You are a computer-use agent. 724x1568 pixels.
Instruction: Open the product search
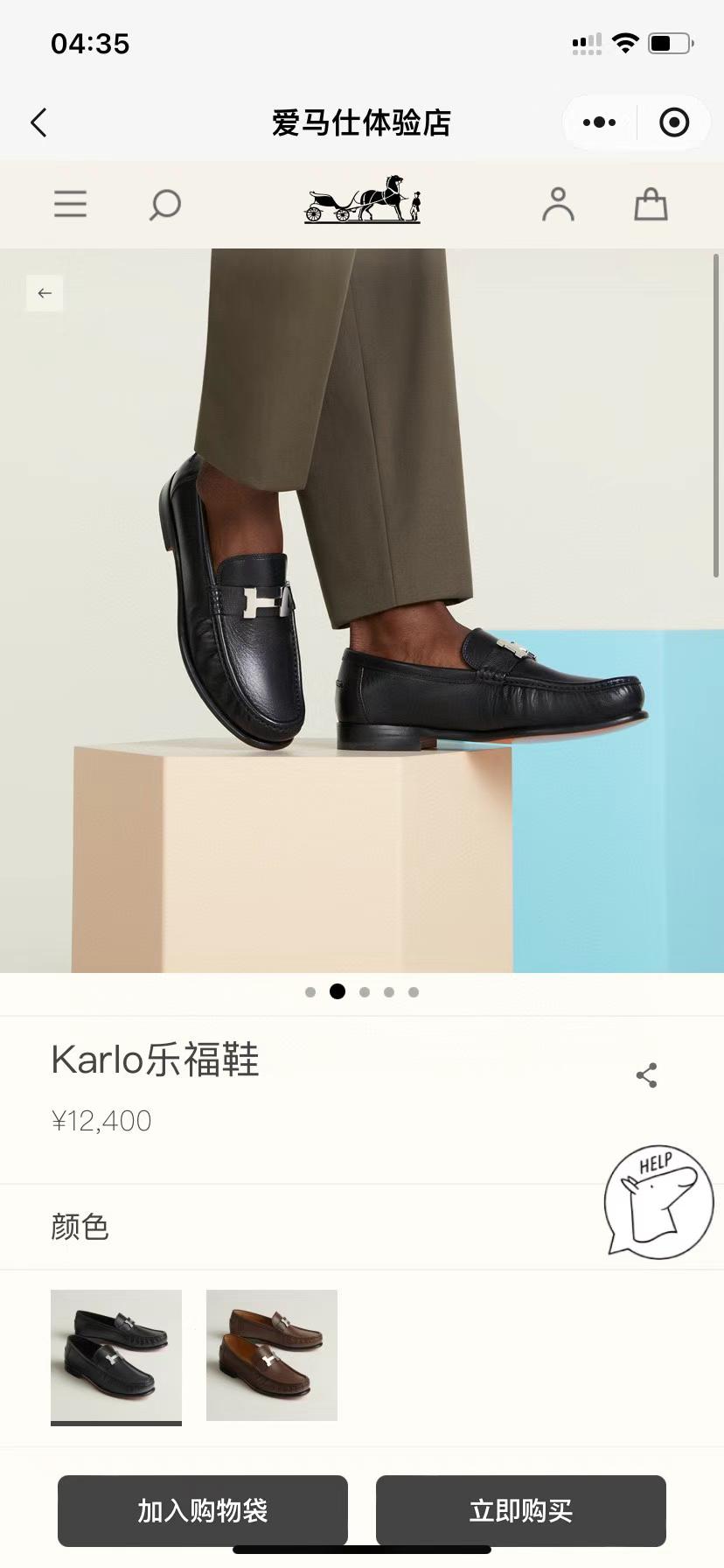pyautogui.click(x=164, y=205)
